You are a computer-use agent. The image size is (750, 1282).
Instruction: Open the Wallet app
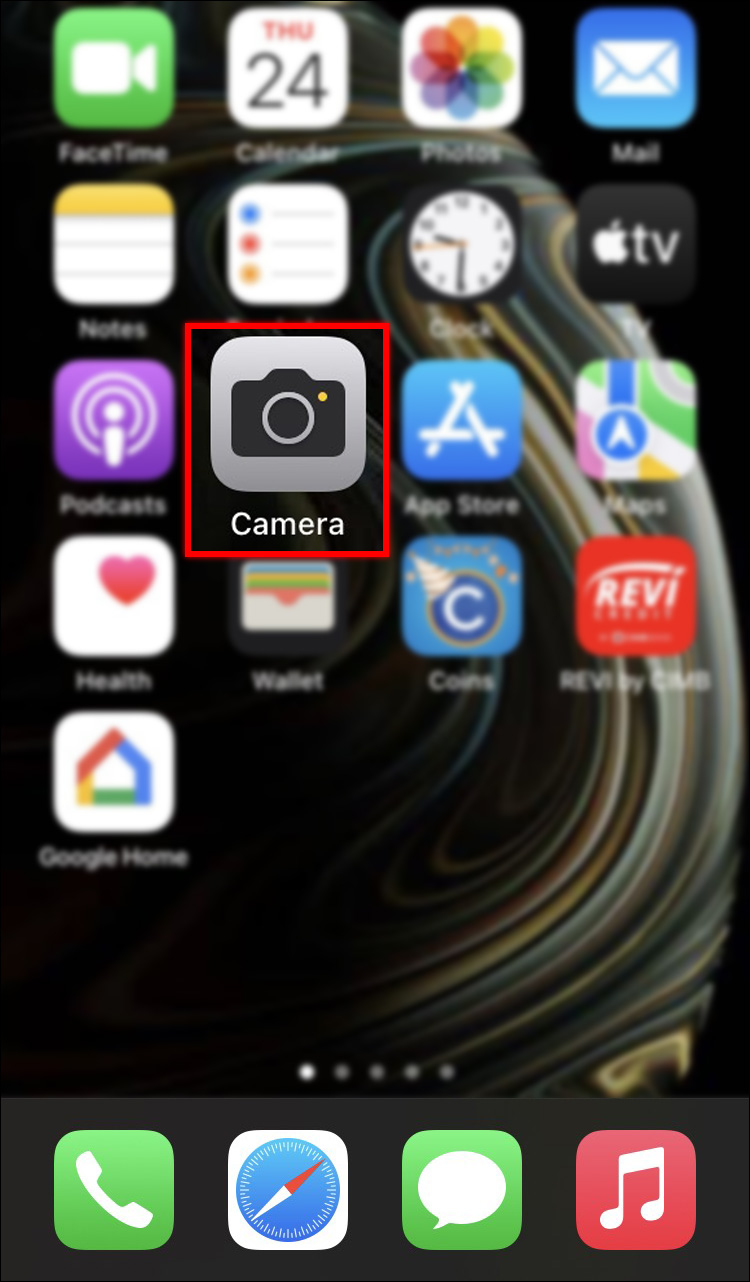coord(288,596)
